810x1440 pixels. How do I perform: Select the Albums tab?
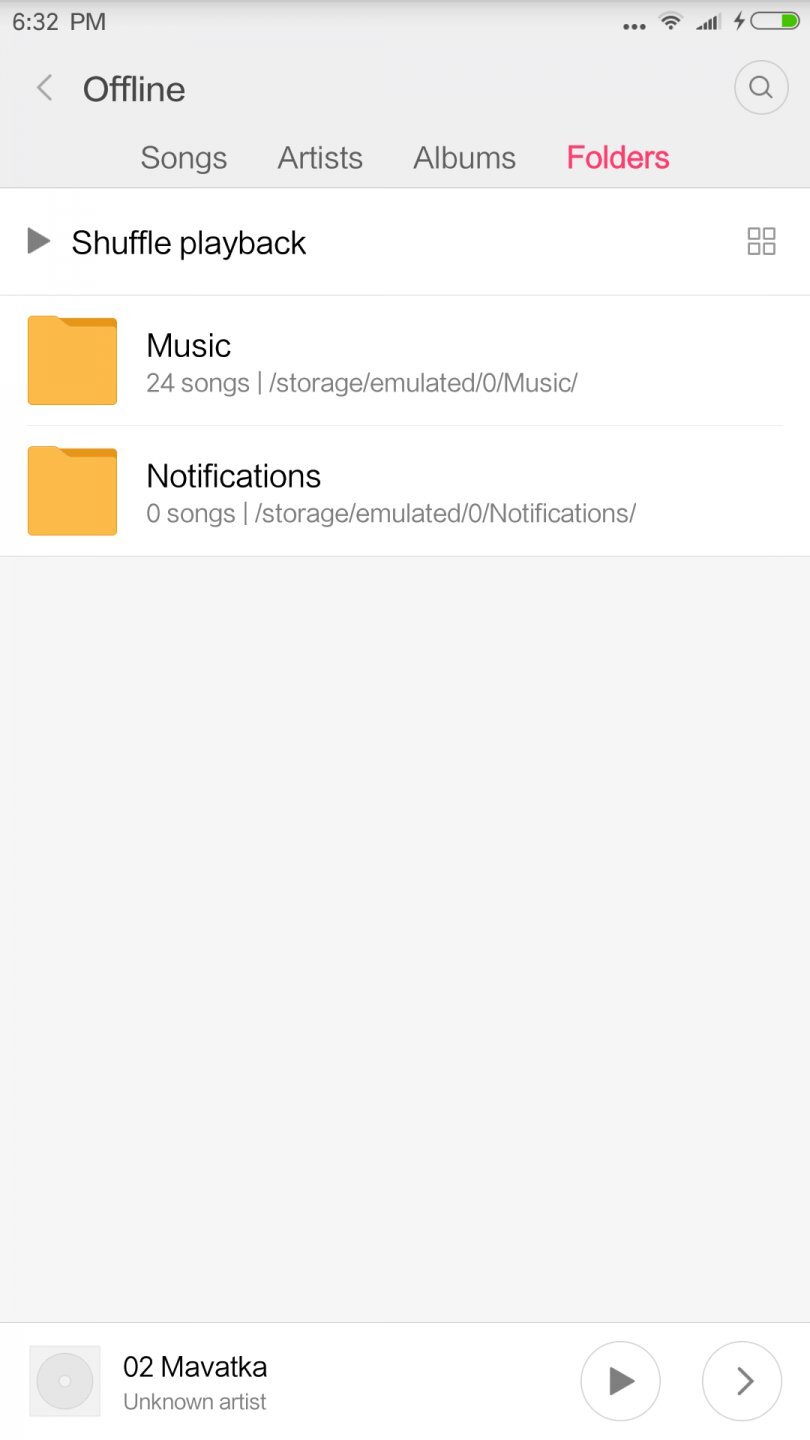(x=464, y=157)
